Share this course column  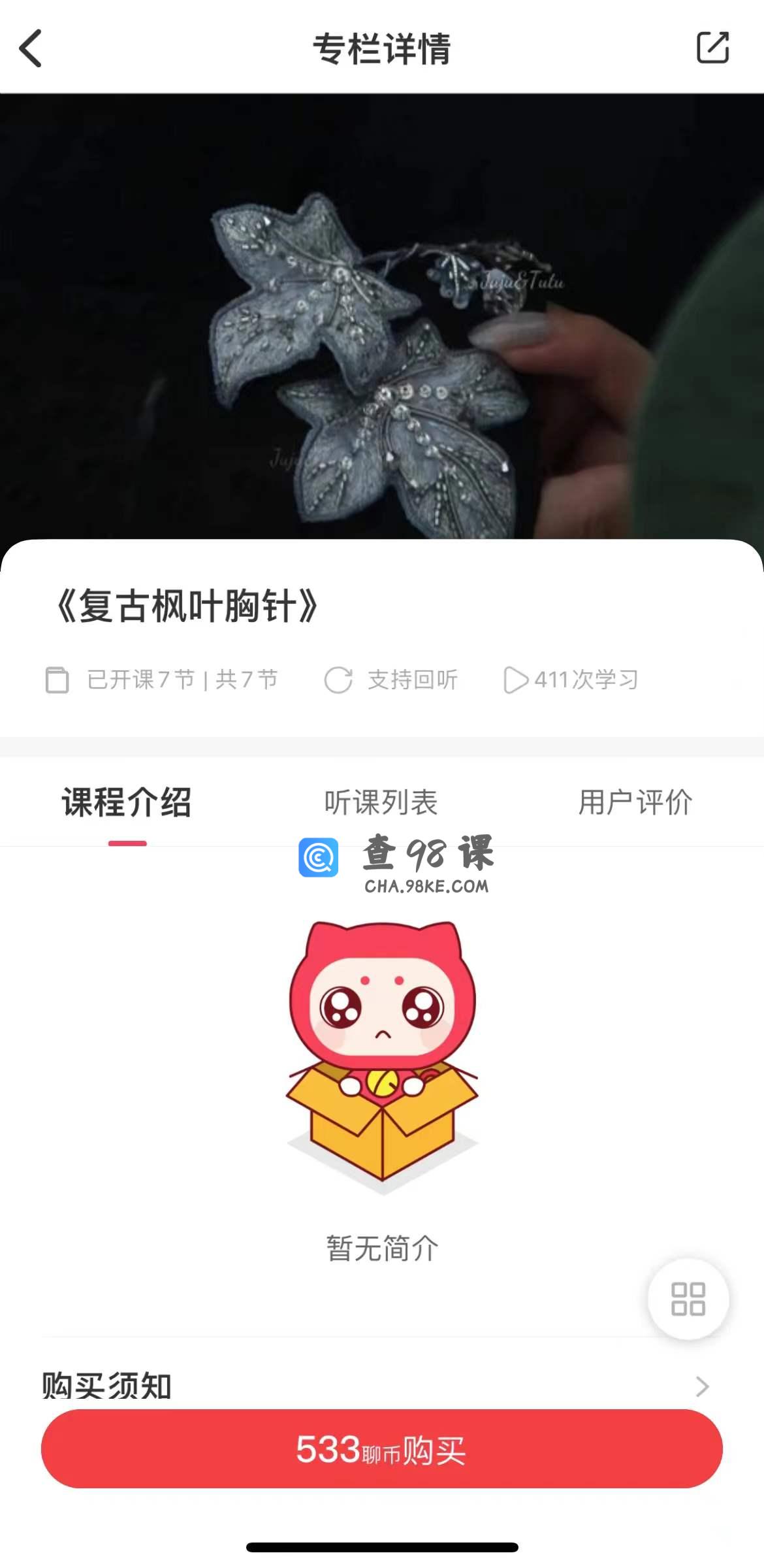(712, 48)
